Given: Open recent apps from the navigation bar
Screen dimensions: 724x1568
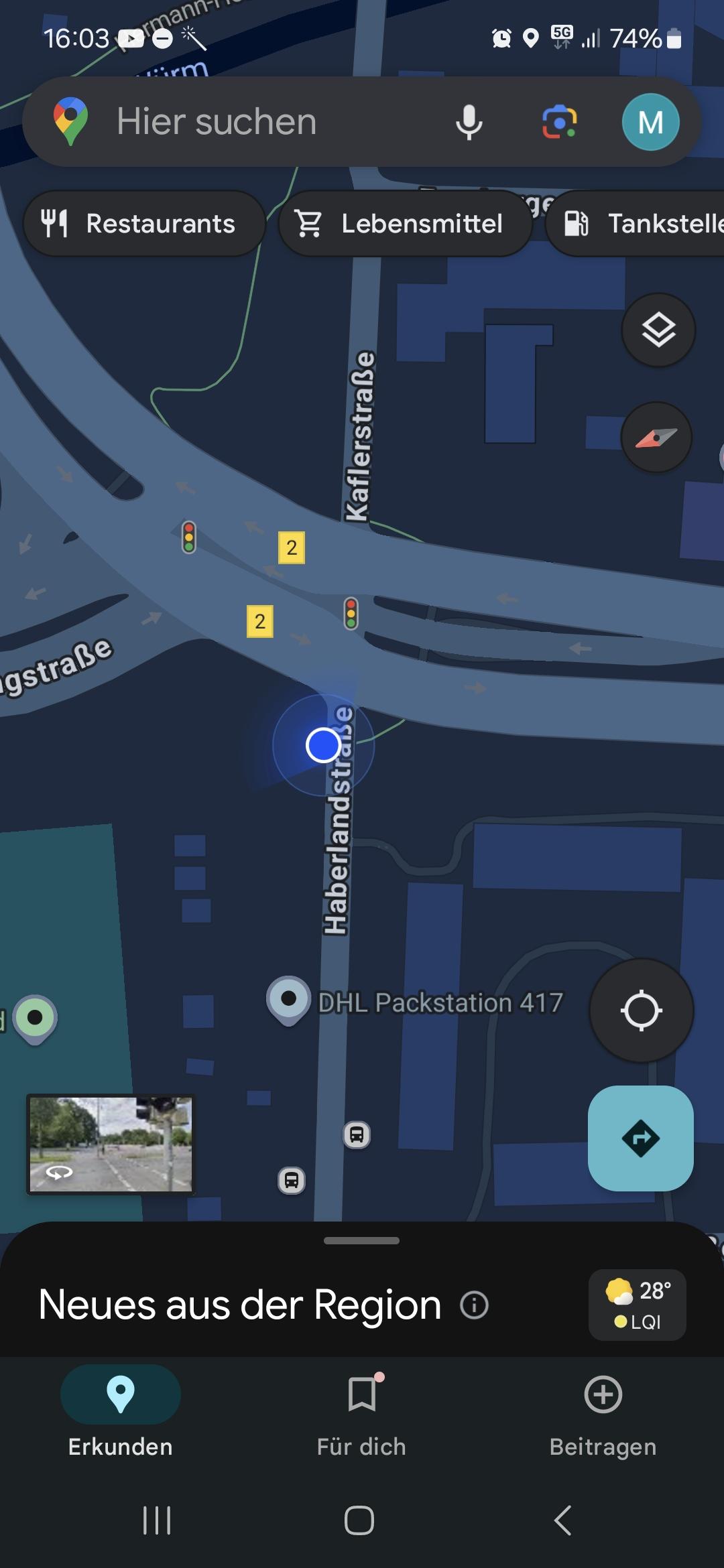Looking at the screenshot, I should (157, 1520).
